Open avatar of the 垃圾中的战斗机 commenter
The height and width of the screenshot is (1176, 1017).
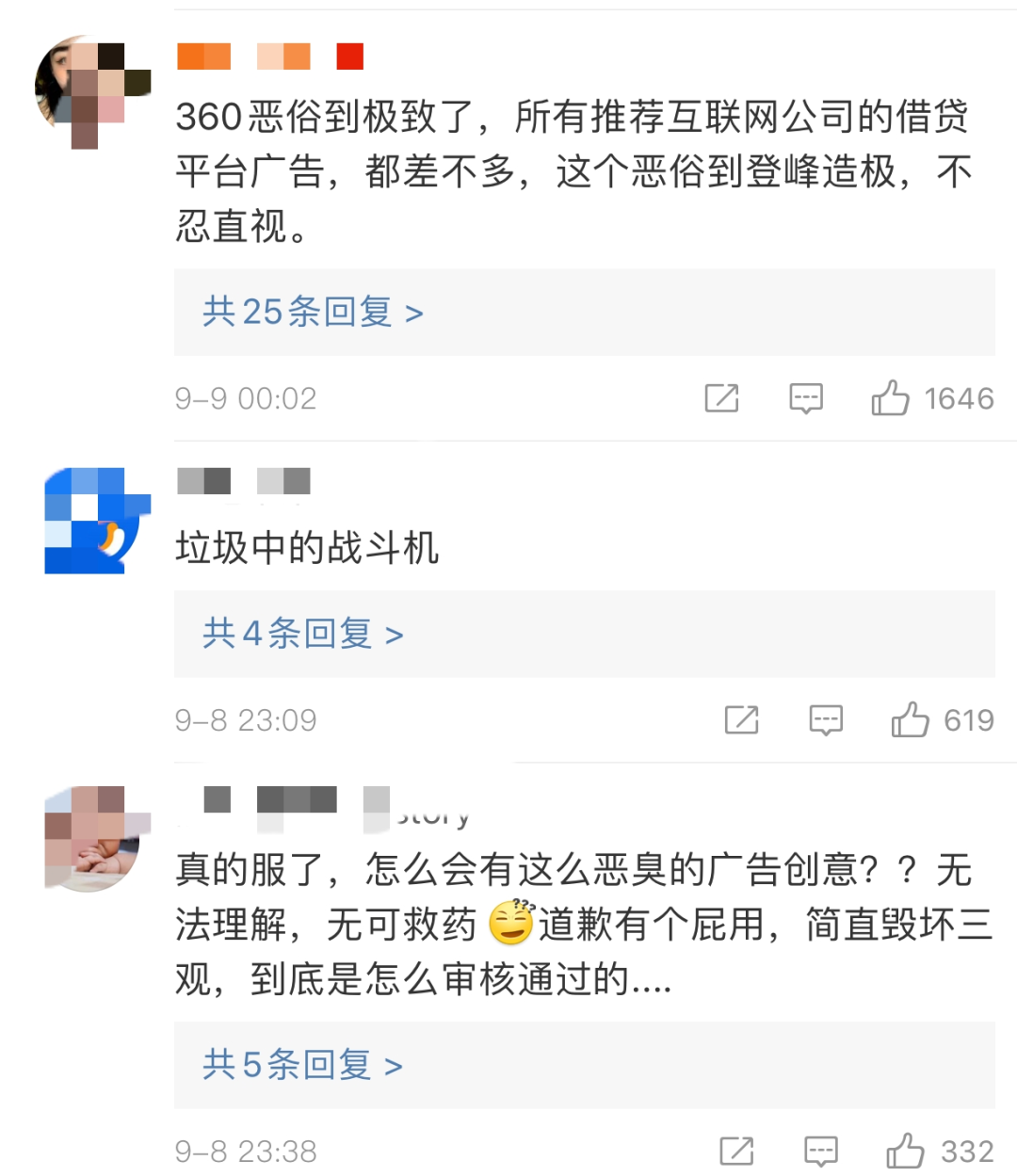pos(97,521)
